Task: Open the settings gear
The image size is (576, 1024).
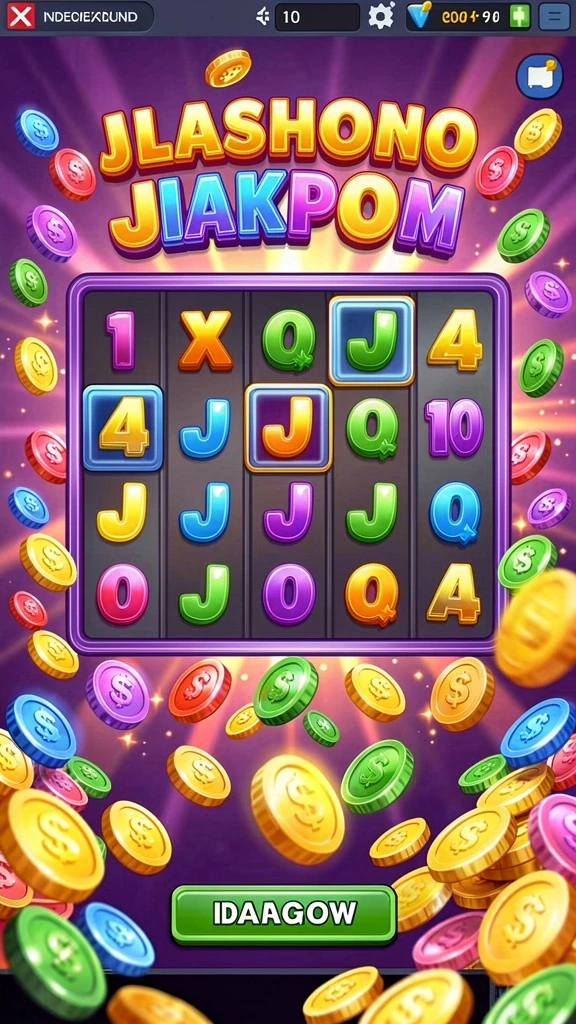Action: coord(381,17)
